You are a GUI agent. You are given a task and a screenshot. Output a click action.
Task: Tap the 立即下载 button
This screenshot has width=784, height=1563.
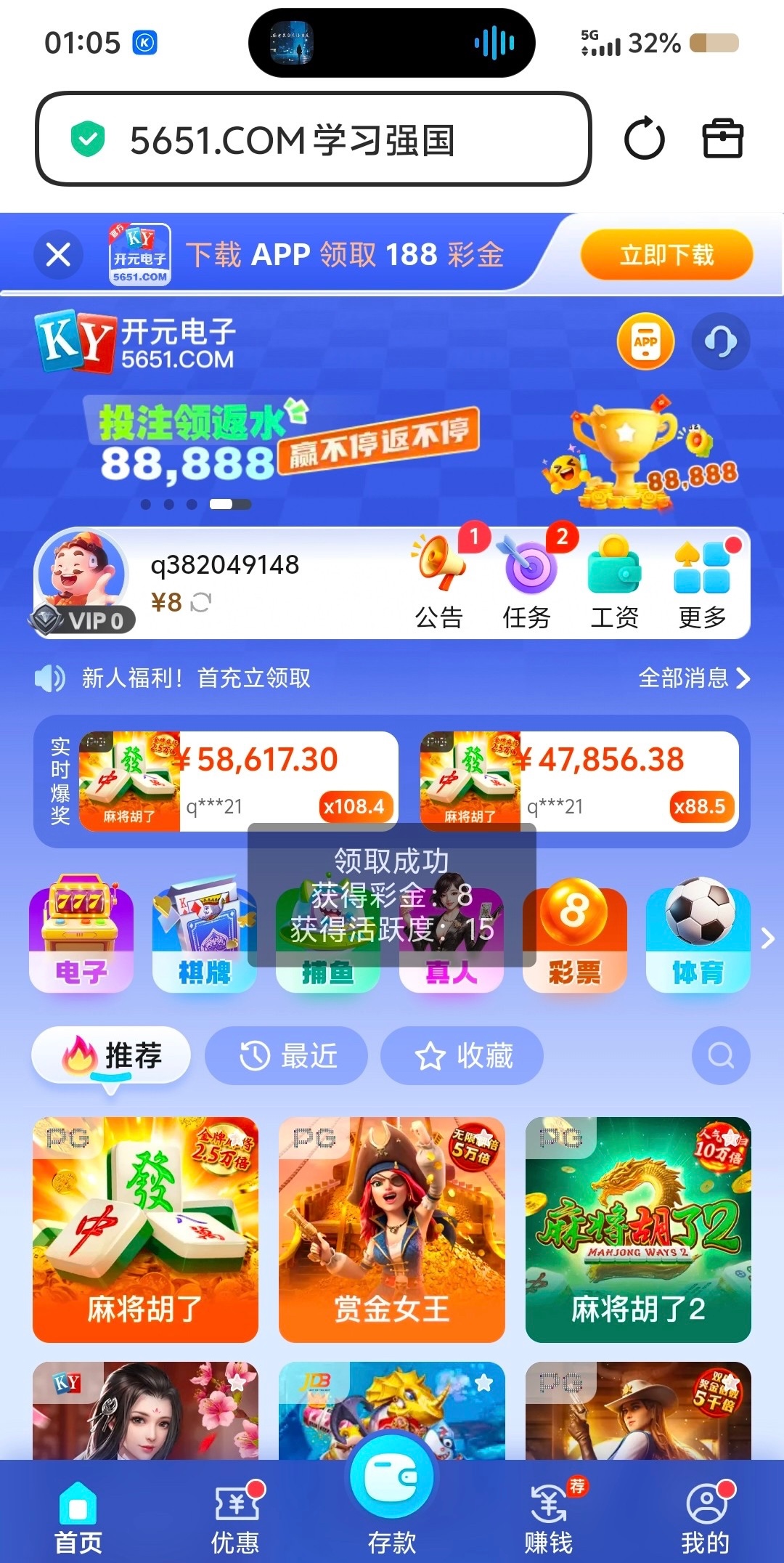click(666, 255)
